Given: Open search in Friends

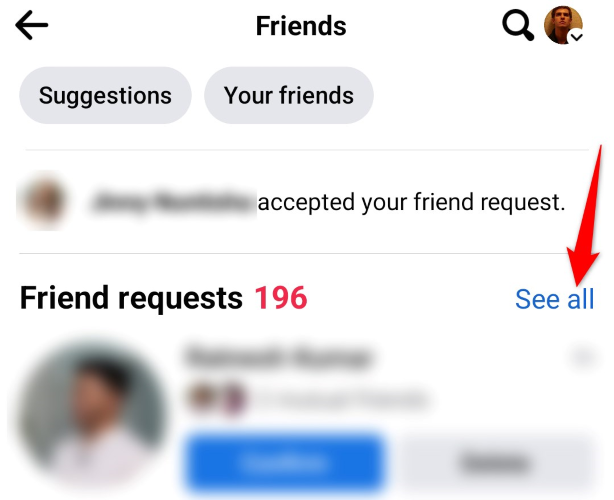Looking at the screenshot, I should click(x=517, y=25).
